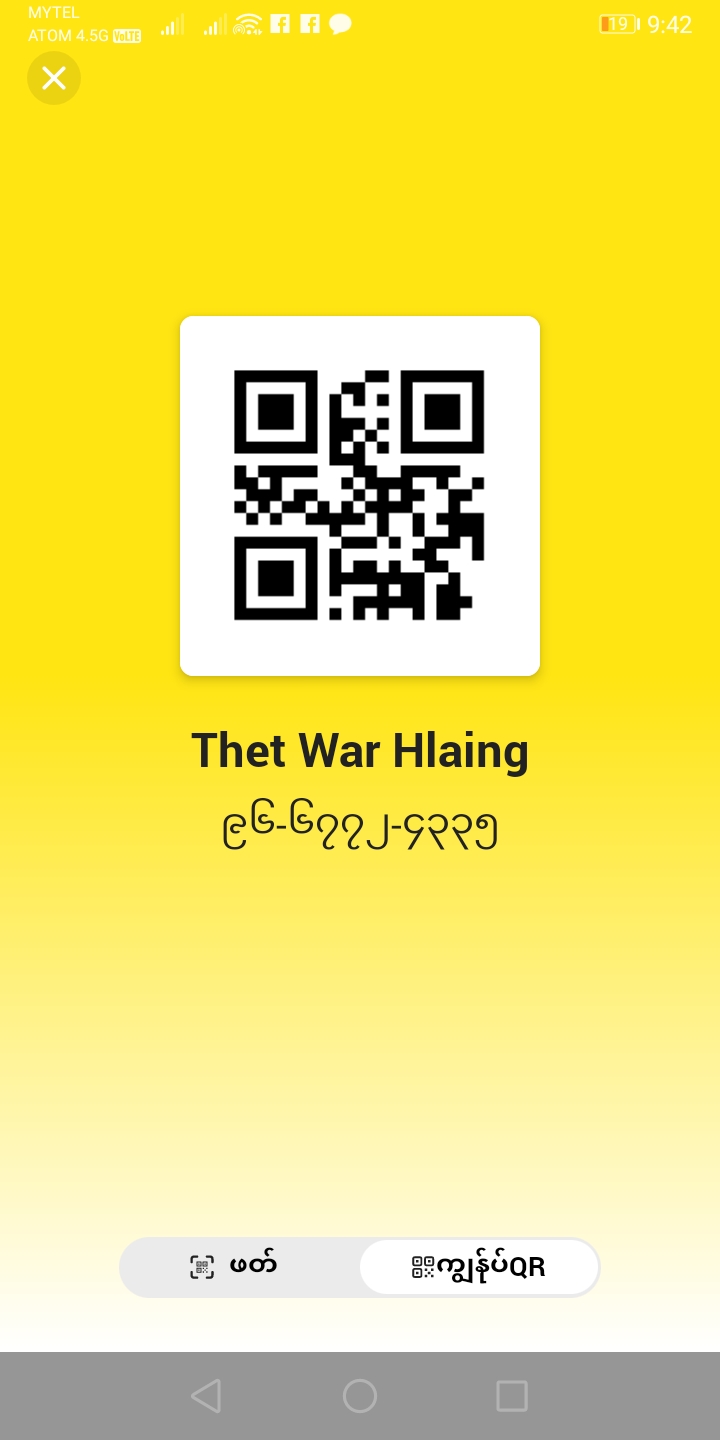
Task: Close the QR code screen
Action: (54, 78)
